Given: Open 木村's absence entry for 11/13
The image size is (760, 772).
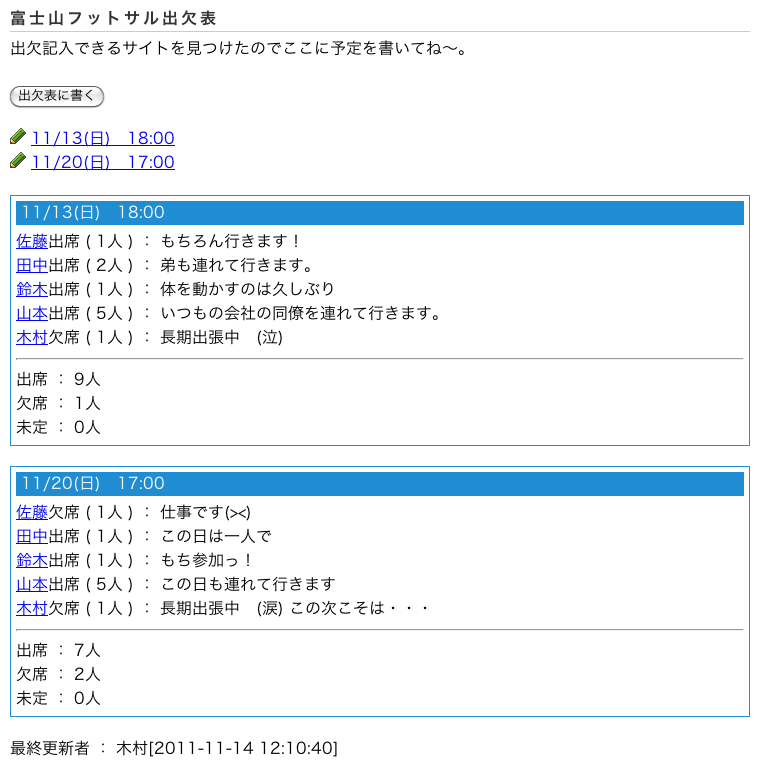Looking at the screenshot, I should coord(32,337).
